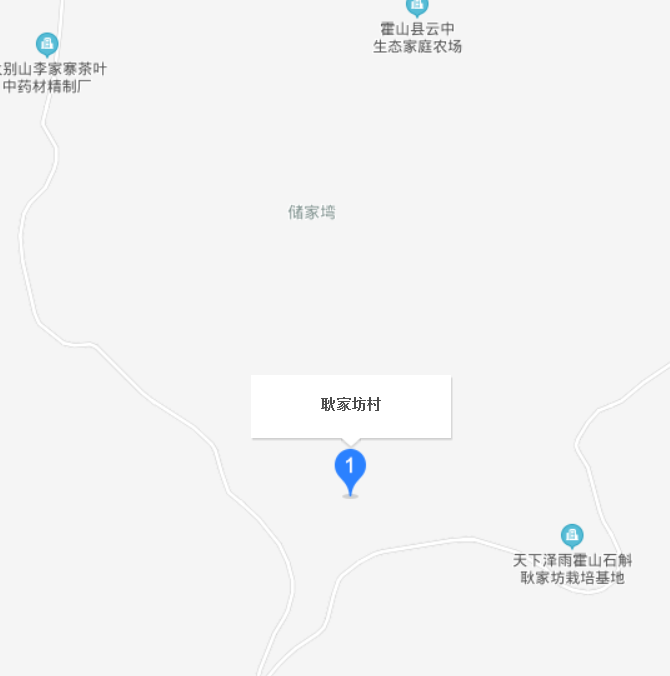The height and width of the screenshot is (676, 670).
Task: Select the 李家寨茶叶中药材精制厂 map marker
Action: pos(46,44)
